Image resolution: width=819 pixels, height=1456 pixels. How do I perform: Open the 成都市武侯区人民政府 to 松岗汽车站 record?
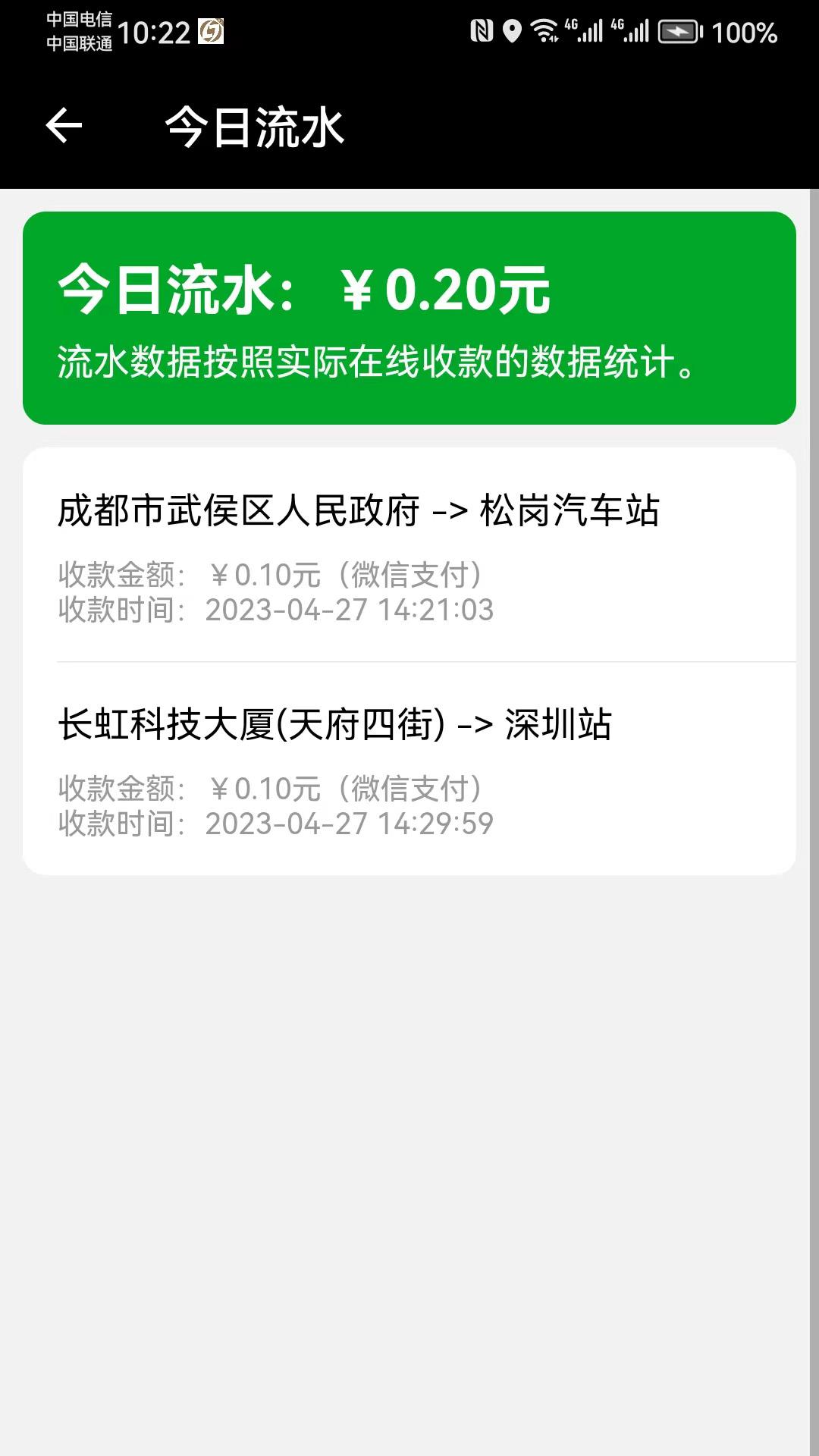point(409,556)
